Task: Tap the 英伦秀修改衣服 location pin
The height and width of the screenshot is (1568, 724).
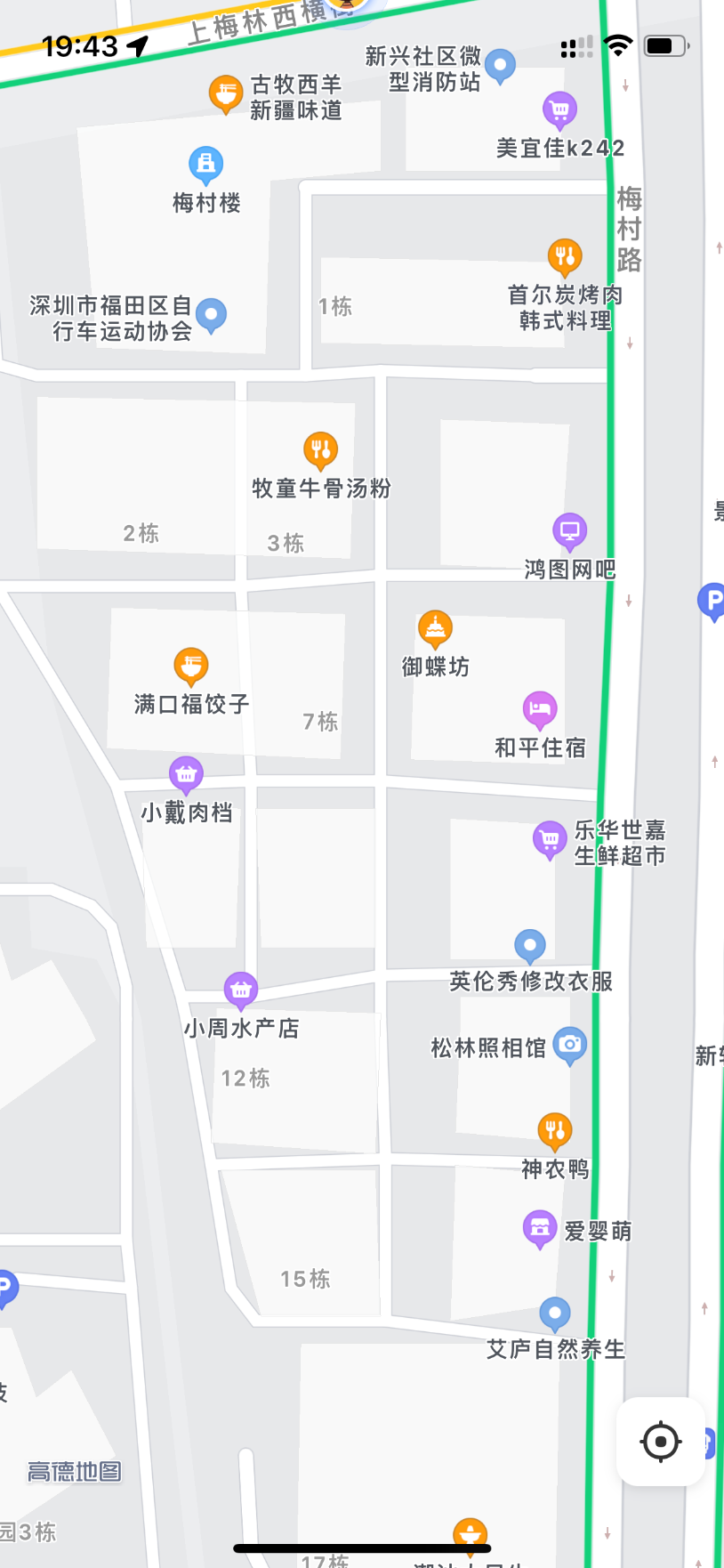Action: pyautogui.click(x=530, y=945)
